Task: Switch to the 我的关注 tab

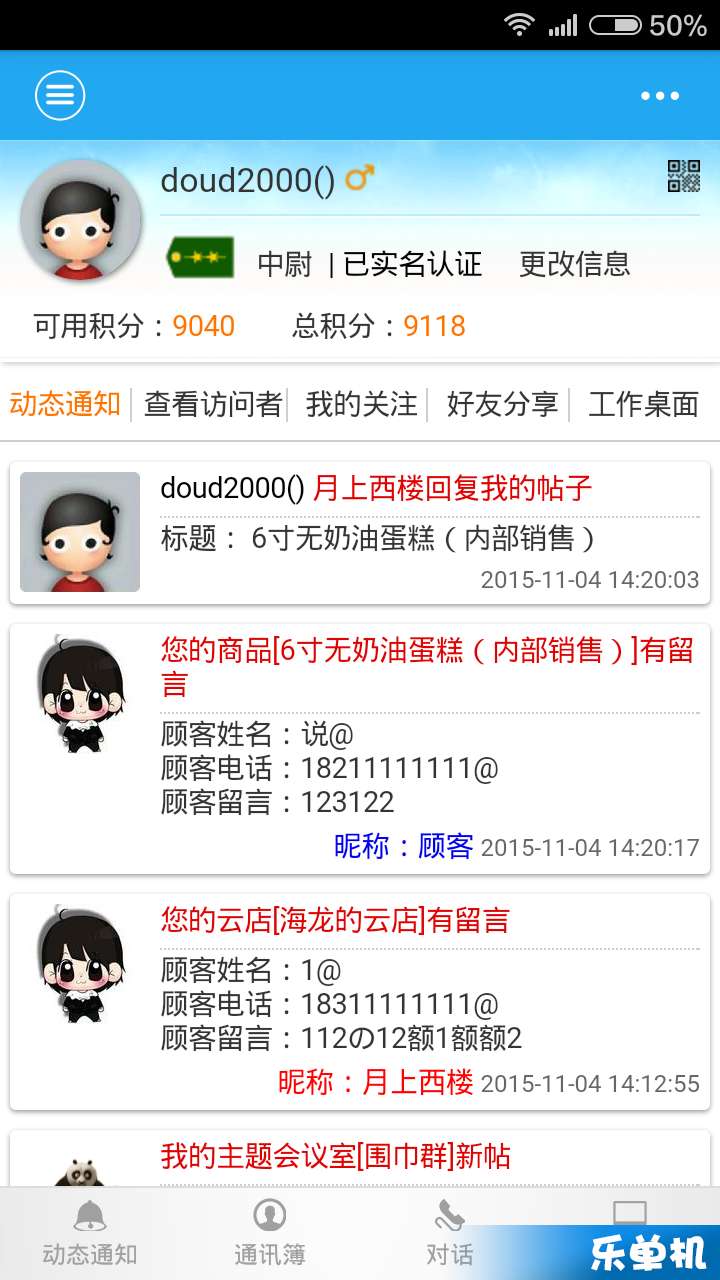Action: (361, 404)
